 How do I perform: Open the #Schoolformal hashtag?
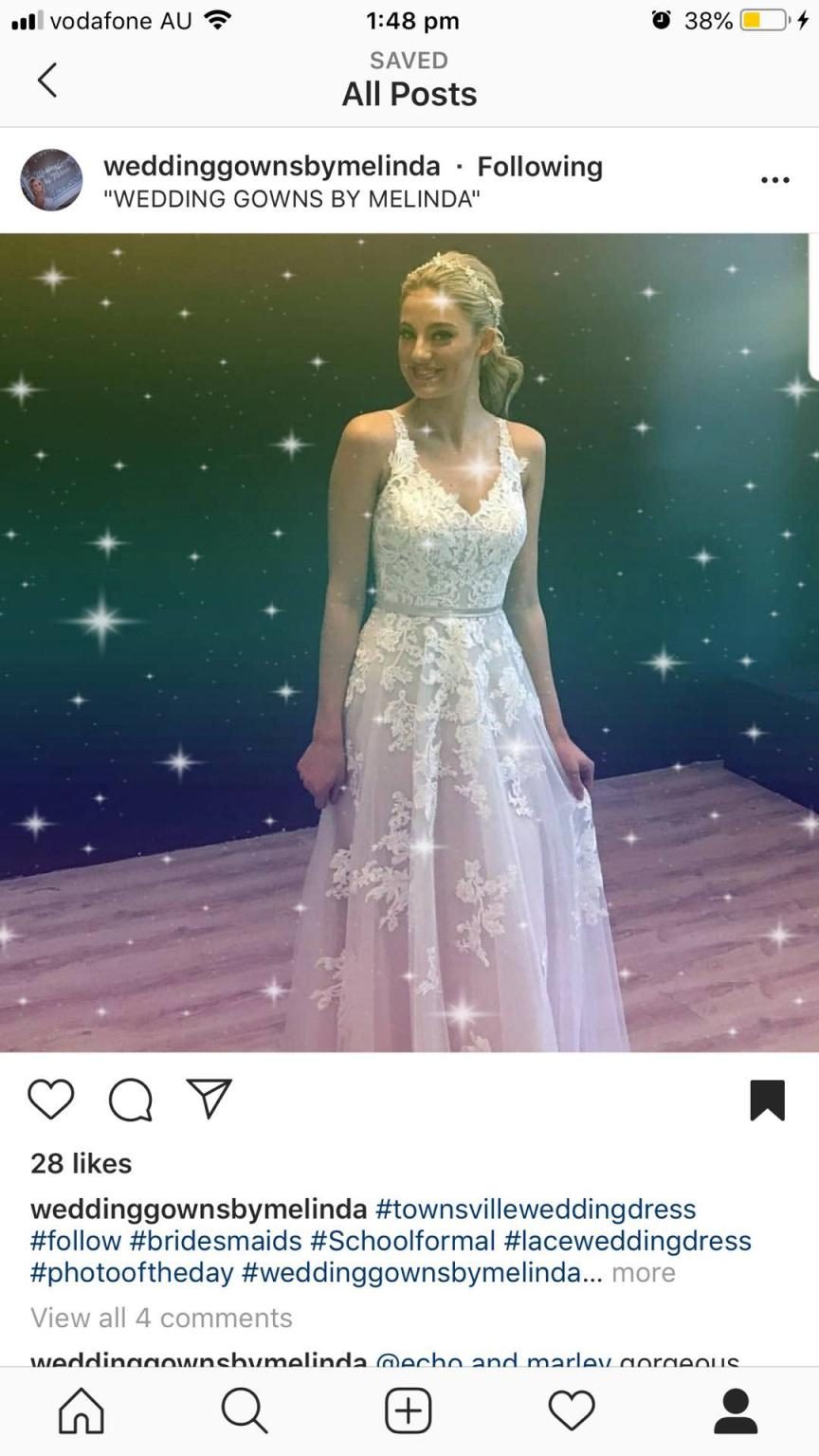403,1240
